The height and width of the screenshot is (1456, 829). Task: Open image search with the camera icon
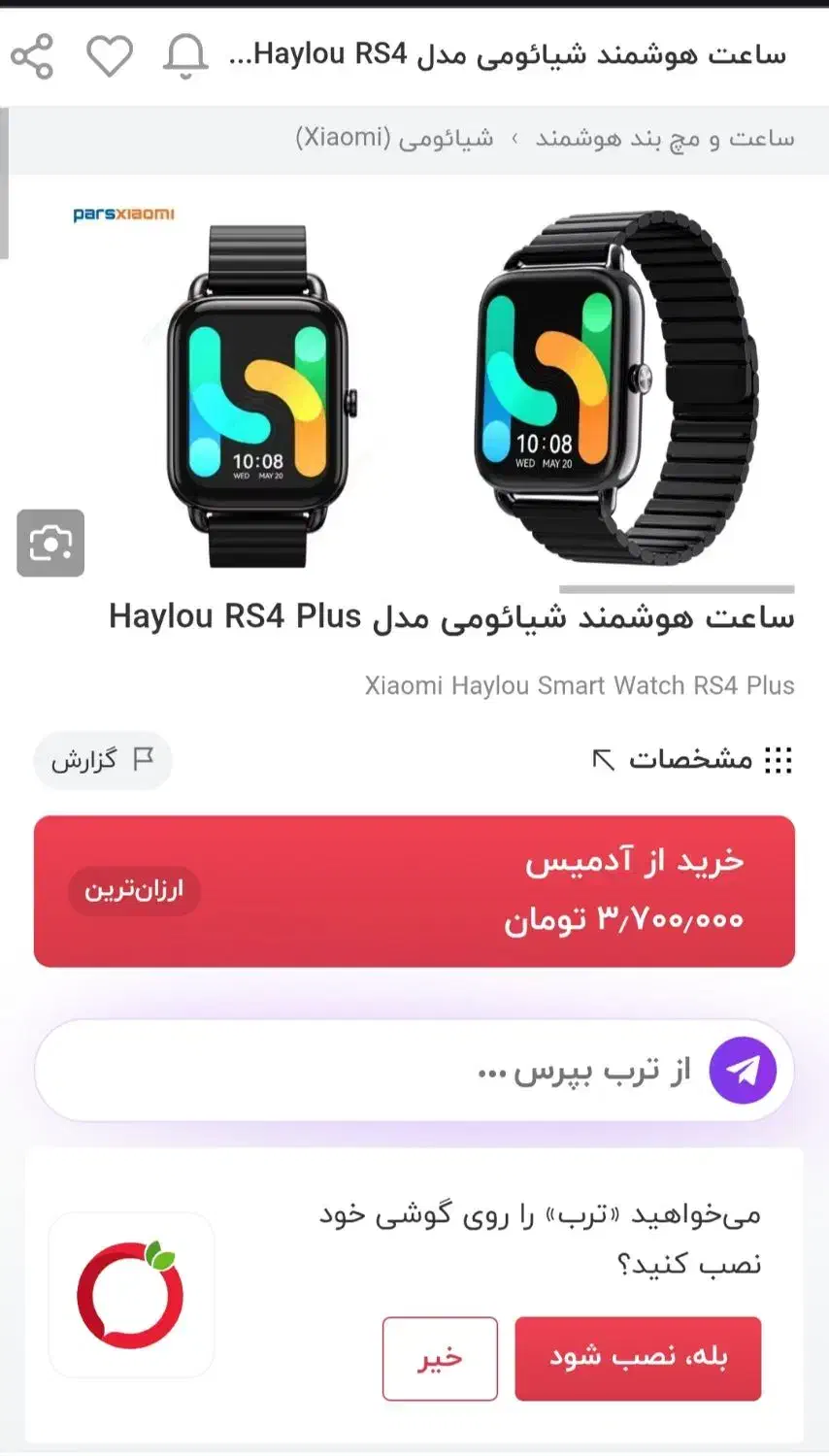coord(50,543)
